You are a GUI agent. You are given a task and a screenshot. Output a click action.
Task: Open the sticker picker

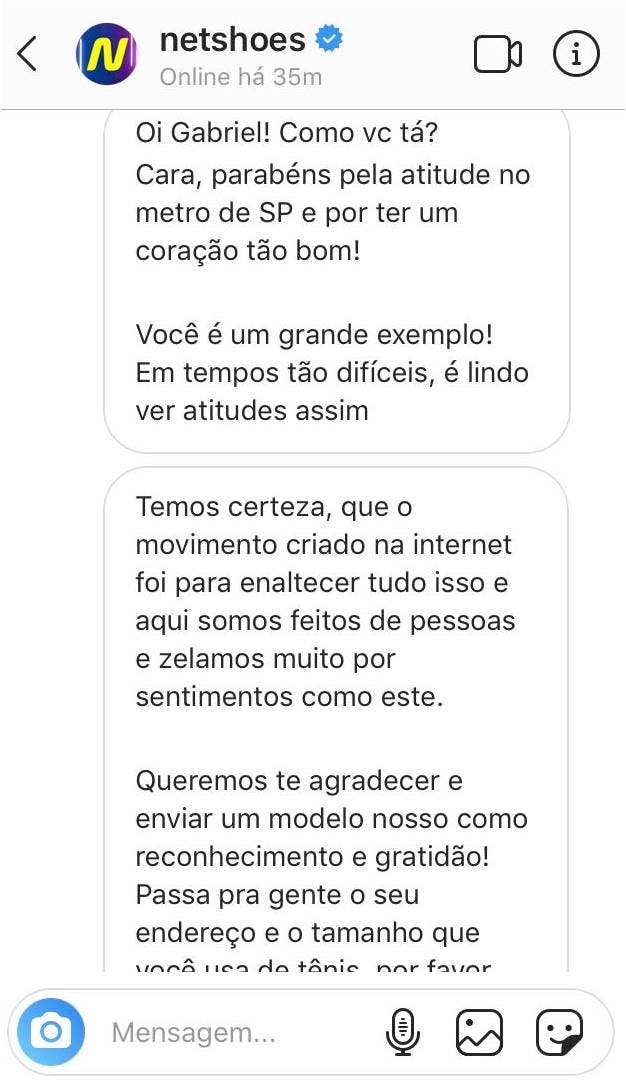pos(560,1032)
